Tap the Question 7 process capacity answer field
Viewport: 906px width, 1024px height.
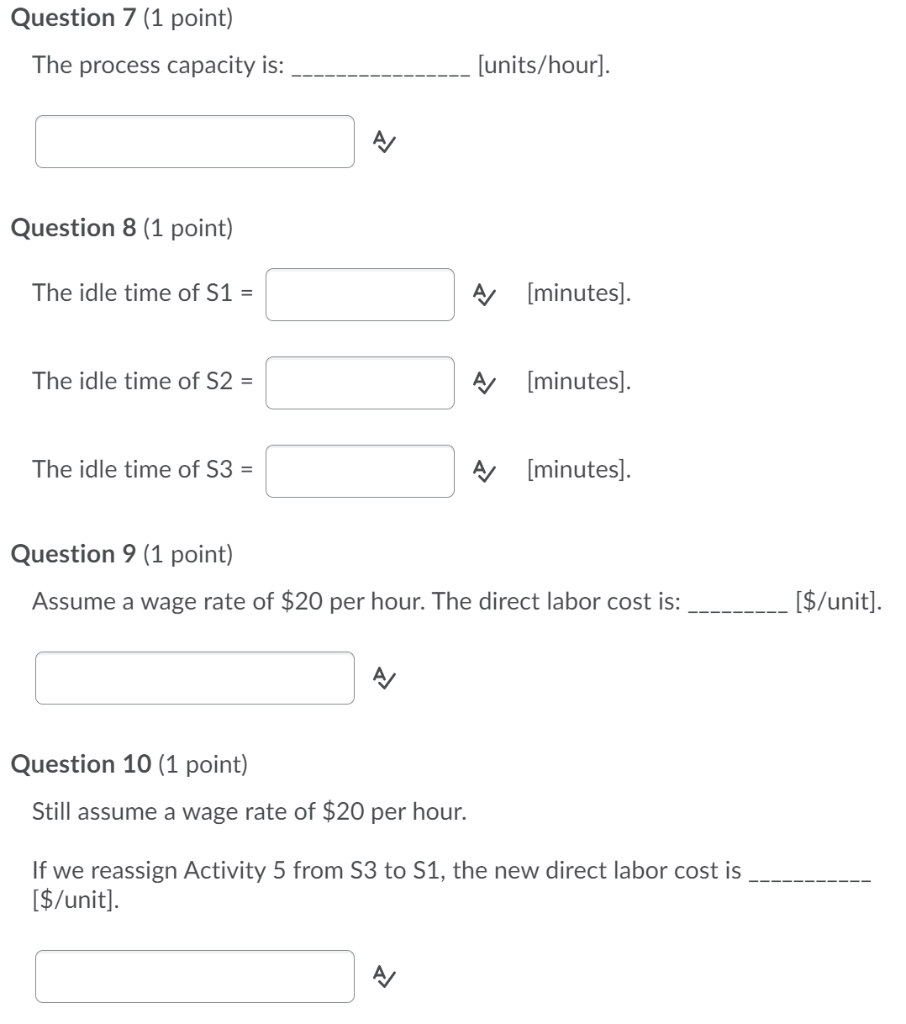195,142
